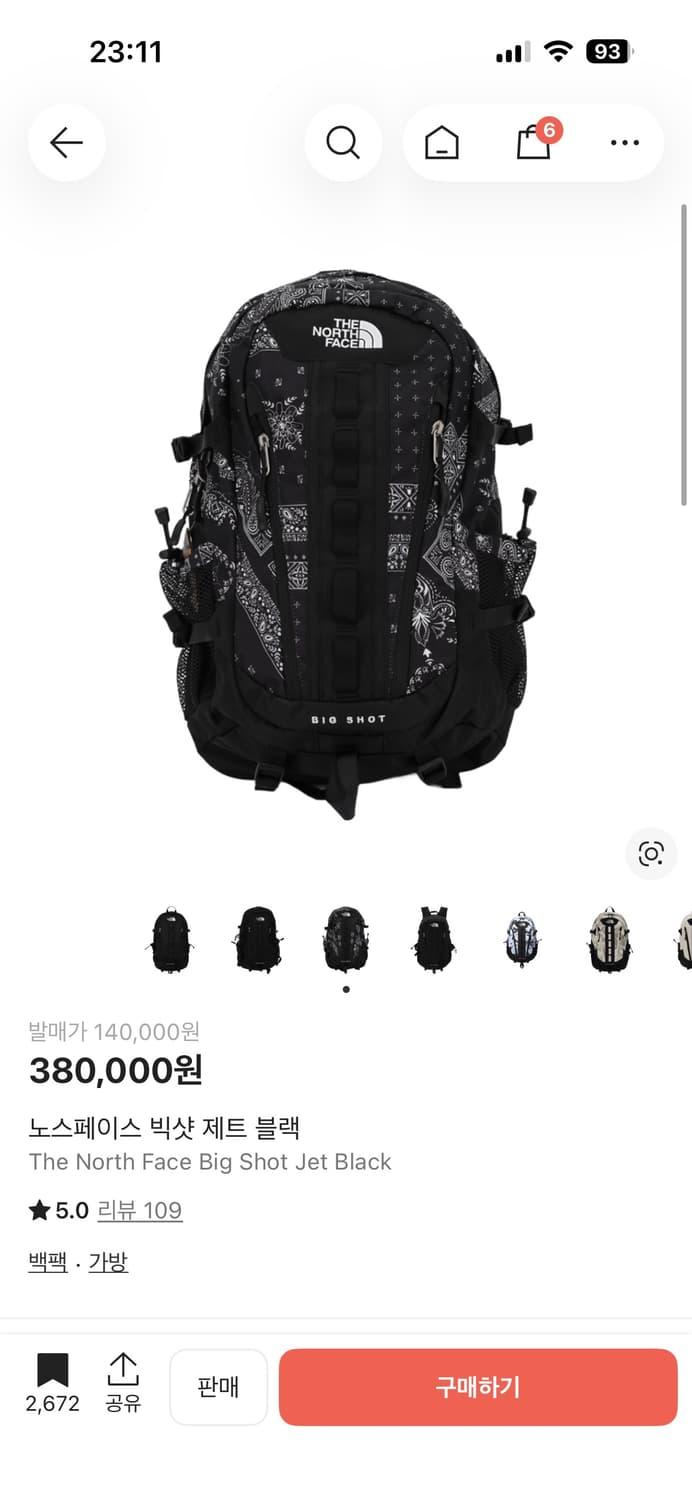Open the 백팩 category link
Image resolution: width=692 pixels, height=1500 pixels.
click(48, 1263)
